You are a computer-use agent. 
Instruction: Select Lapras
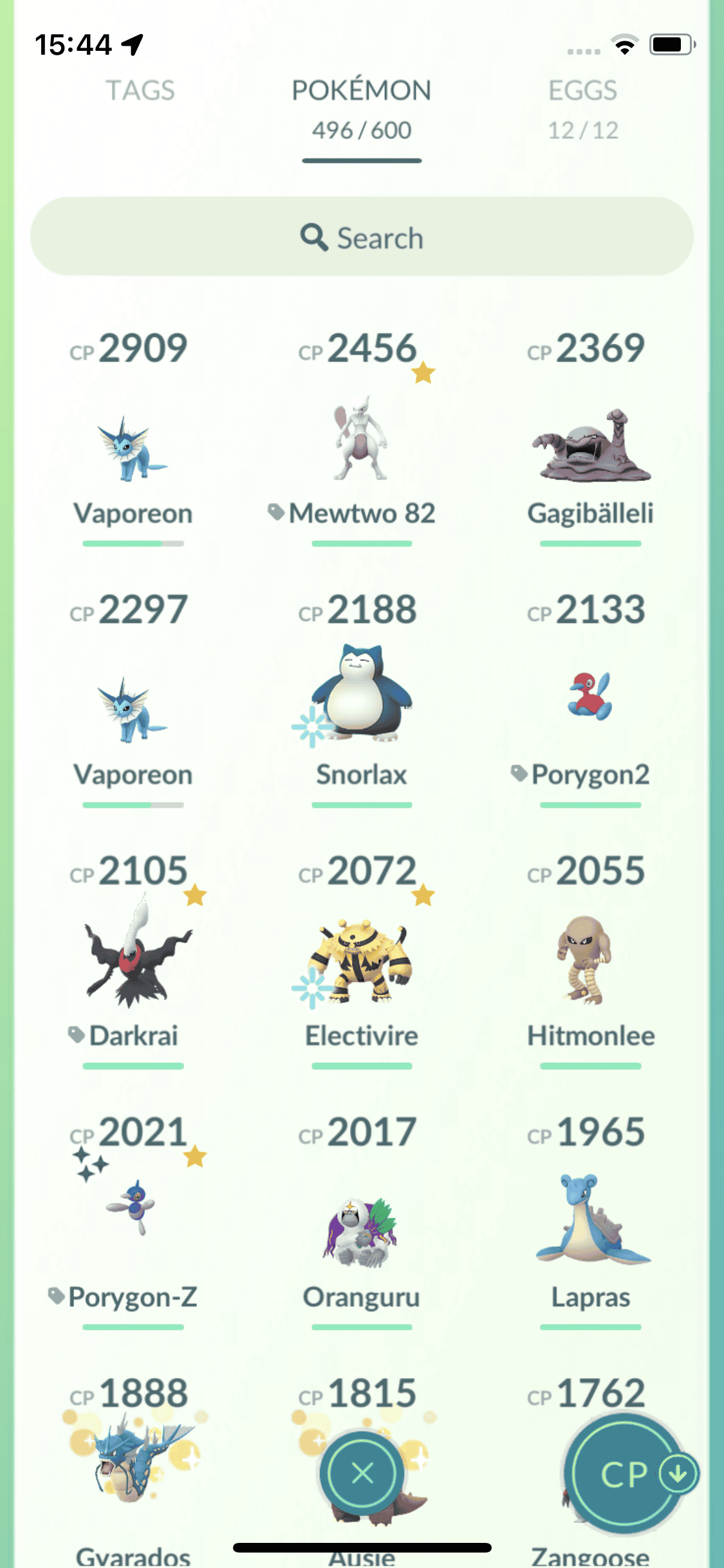590,1220
